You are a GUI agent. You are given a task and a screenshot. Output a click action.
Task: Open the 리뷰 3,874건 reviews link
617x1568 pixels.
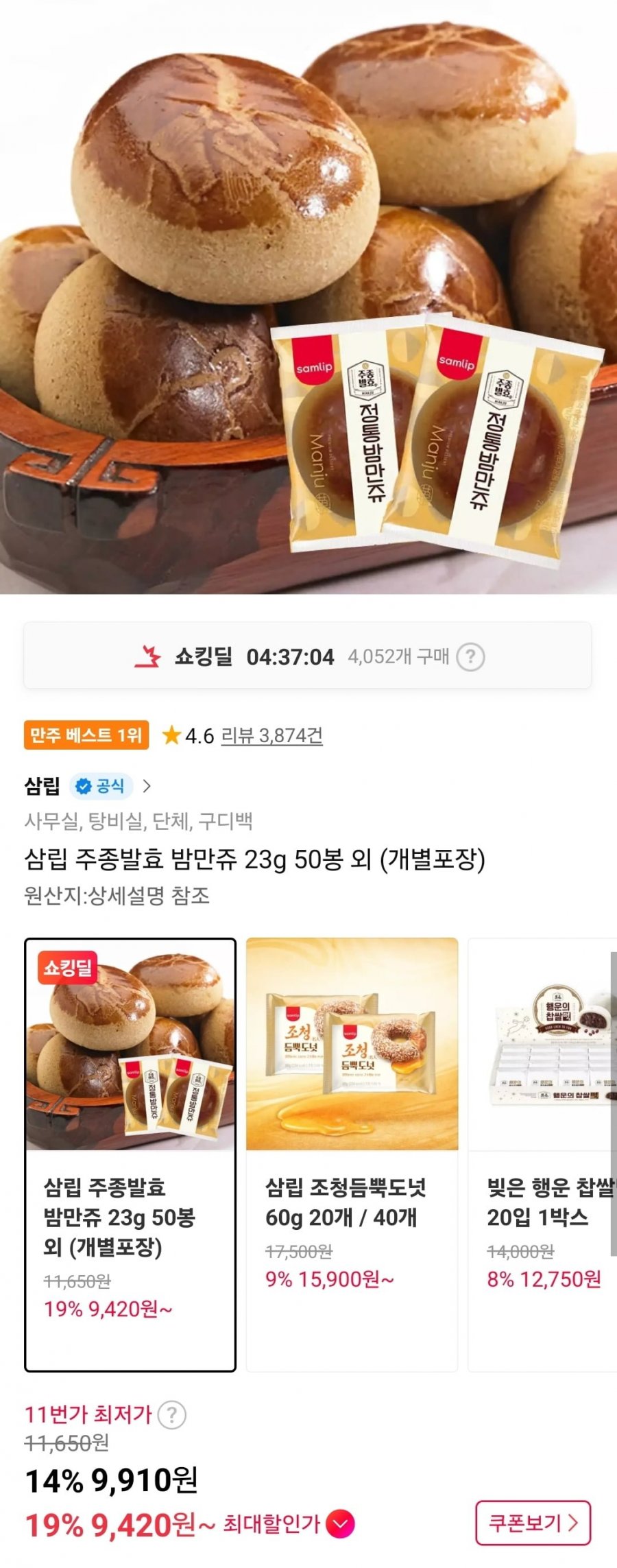(x=271, y=735)
